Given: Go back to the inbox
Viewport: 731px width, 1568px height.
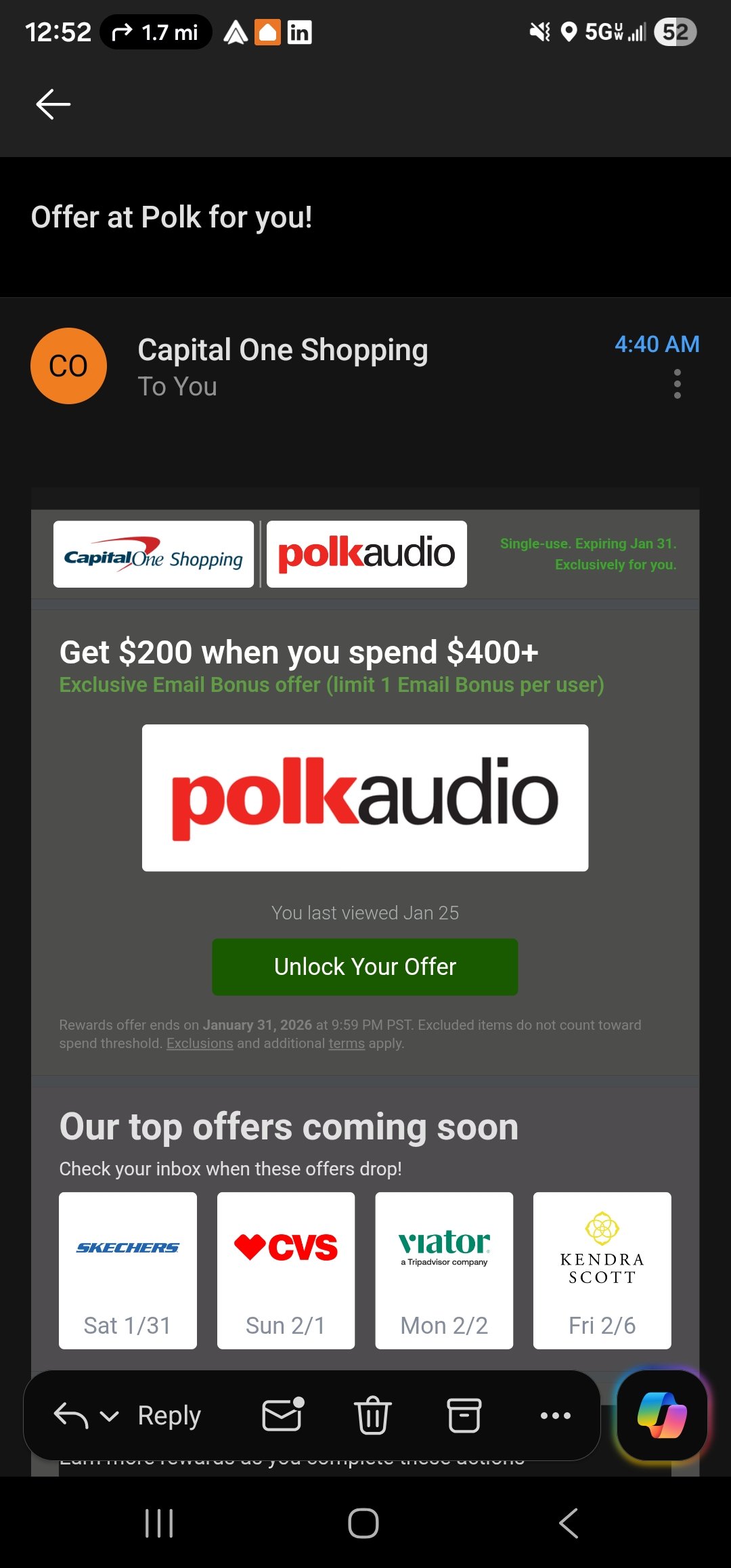Looking at the screenshot, I should [53, 104].
